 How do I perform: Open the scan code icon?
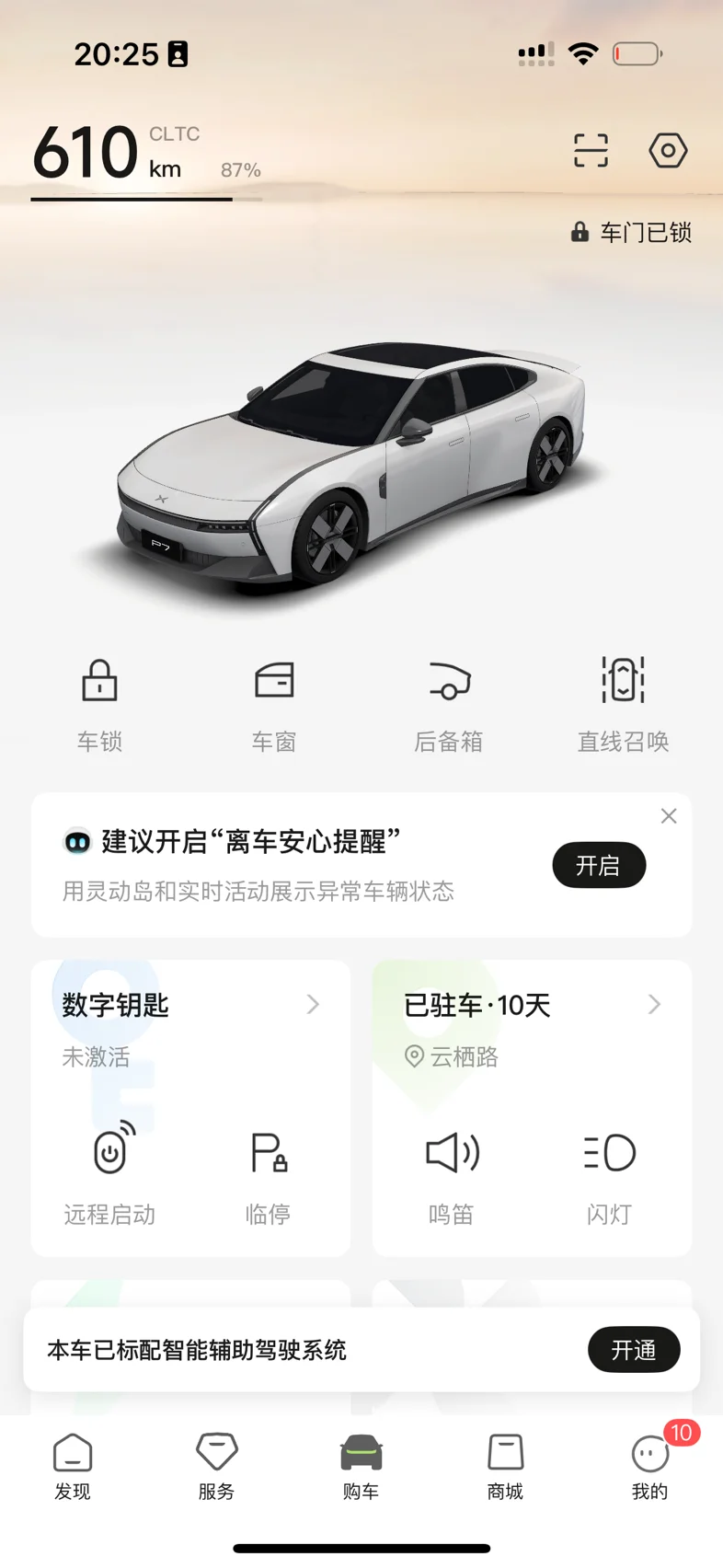click(591, 150)
